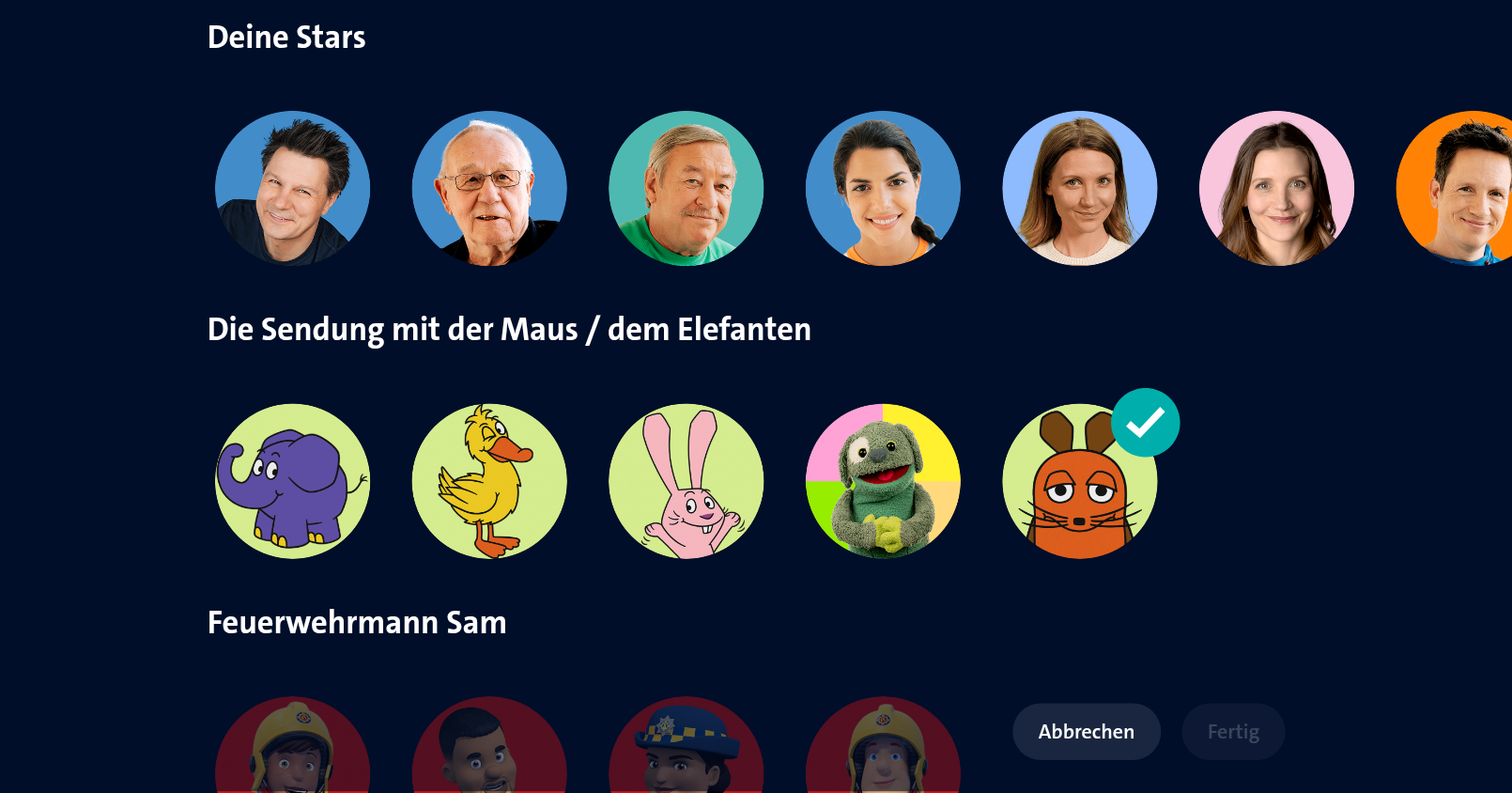Select the woman on pink background avatar
The image size is (1512, 793).
(1276, 189)
